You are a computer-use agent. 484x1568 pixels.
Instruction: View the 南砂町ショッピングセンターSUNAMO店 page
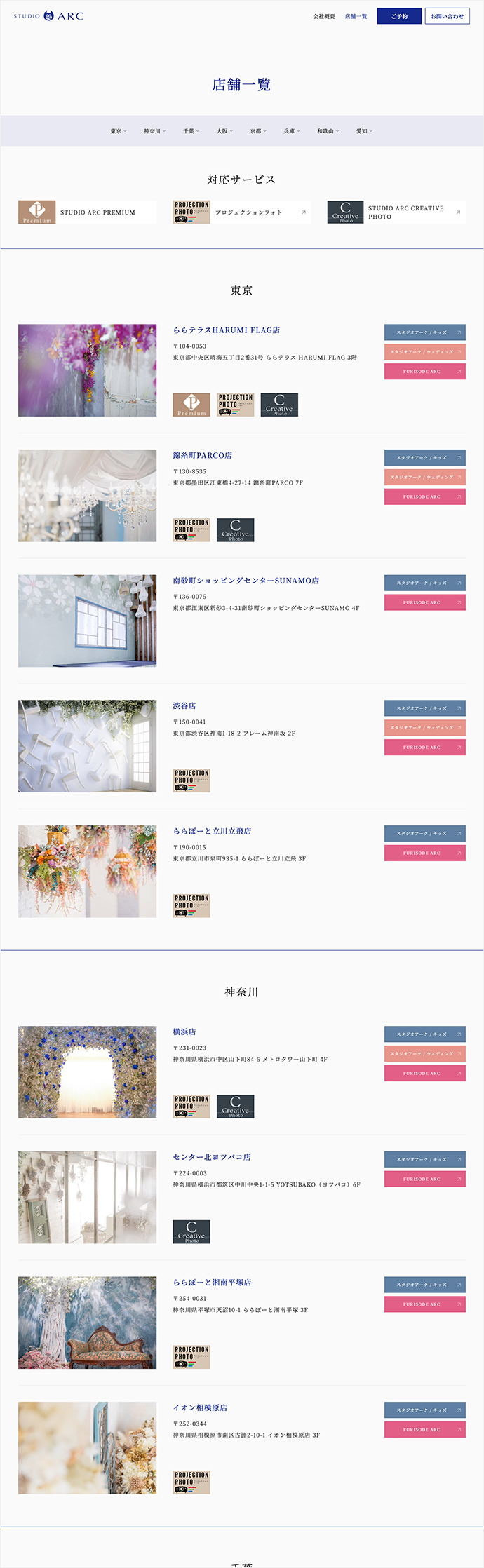coord(246,581)
